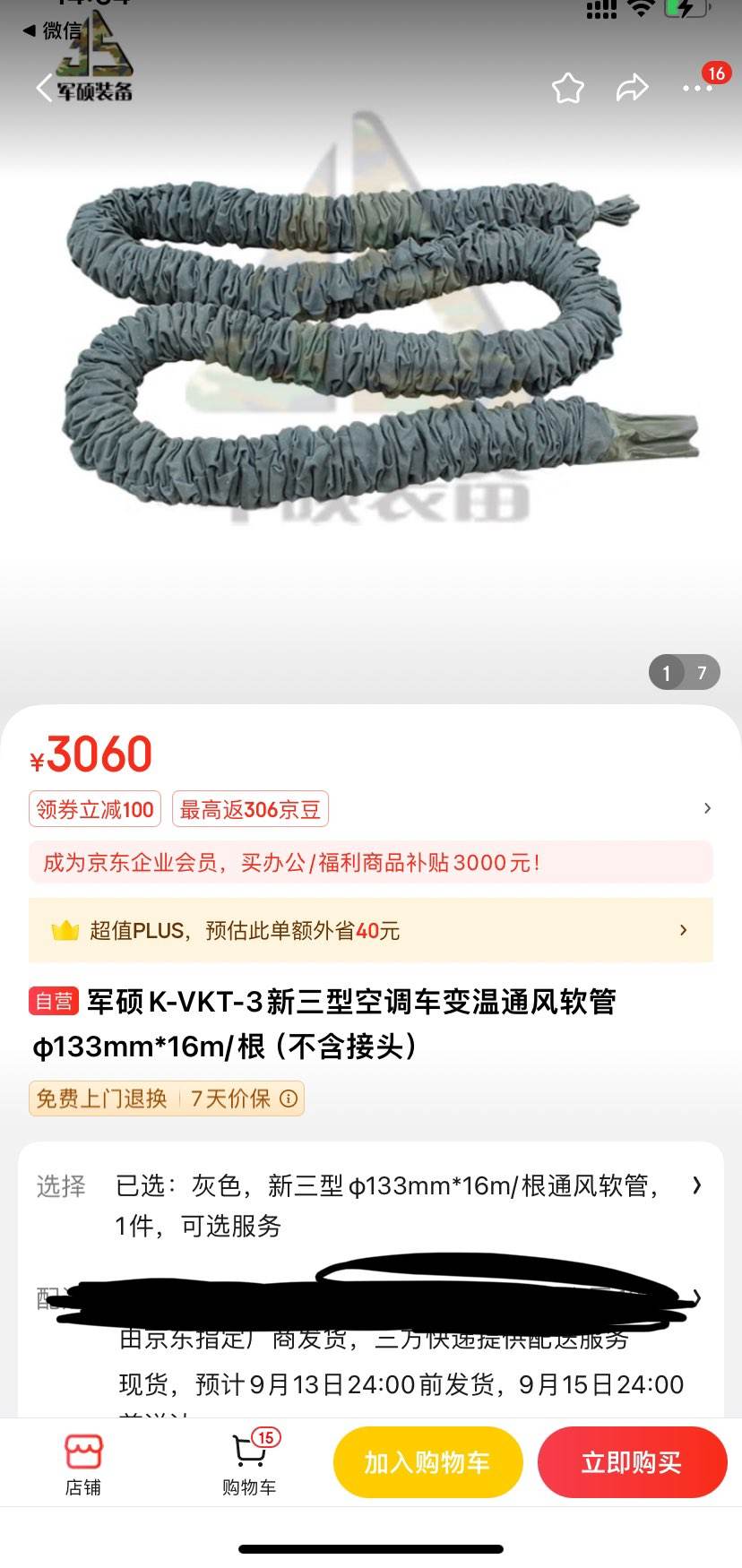View shopping cart with 15 items
The height and width of the screenshot is (1568, 742).
coord(248,1462)
